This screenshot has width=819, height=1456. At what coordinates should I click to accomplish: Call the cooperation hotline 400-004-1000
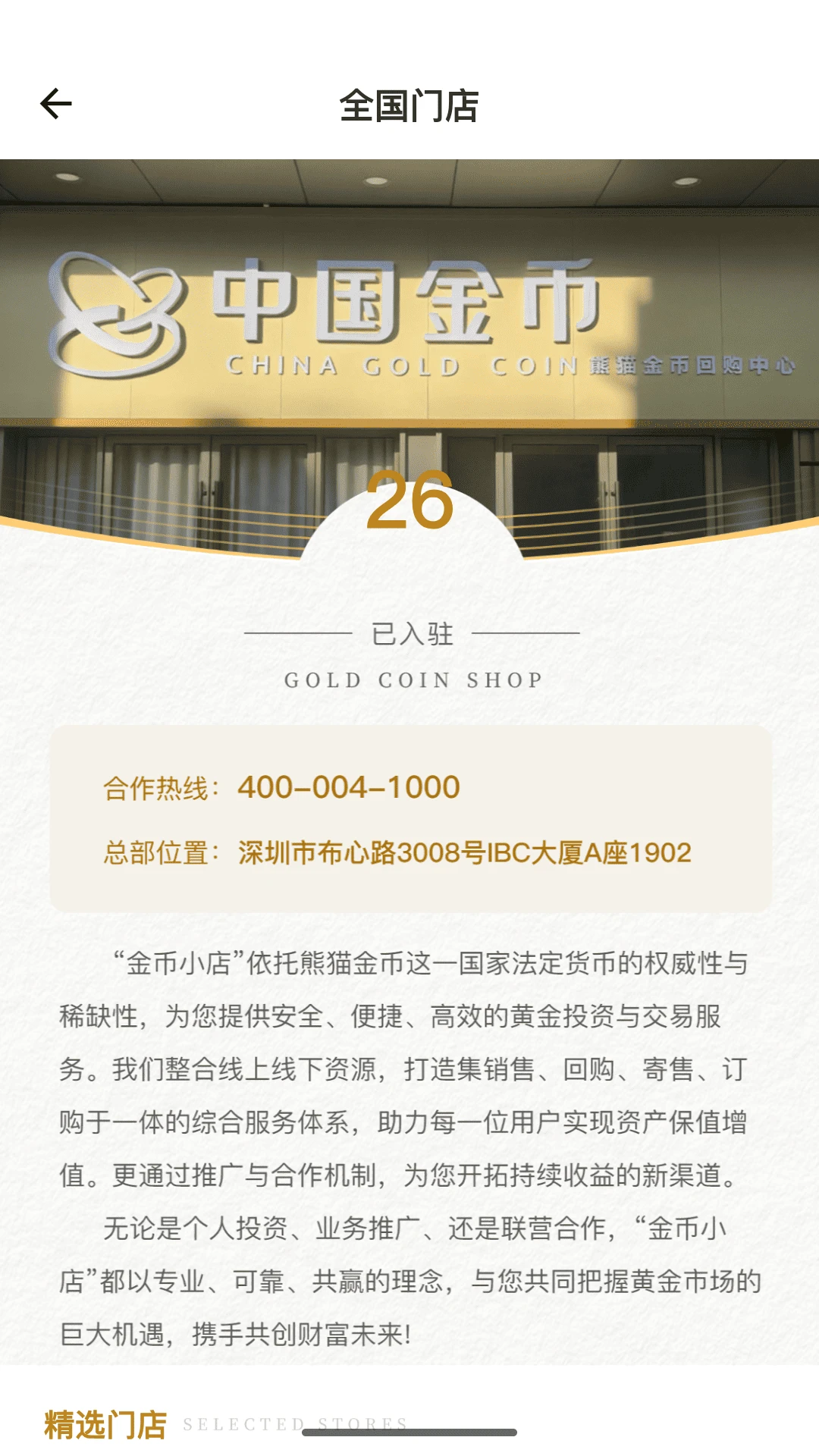coord(348,787)
